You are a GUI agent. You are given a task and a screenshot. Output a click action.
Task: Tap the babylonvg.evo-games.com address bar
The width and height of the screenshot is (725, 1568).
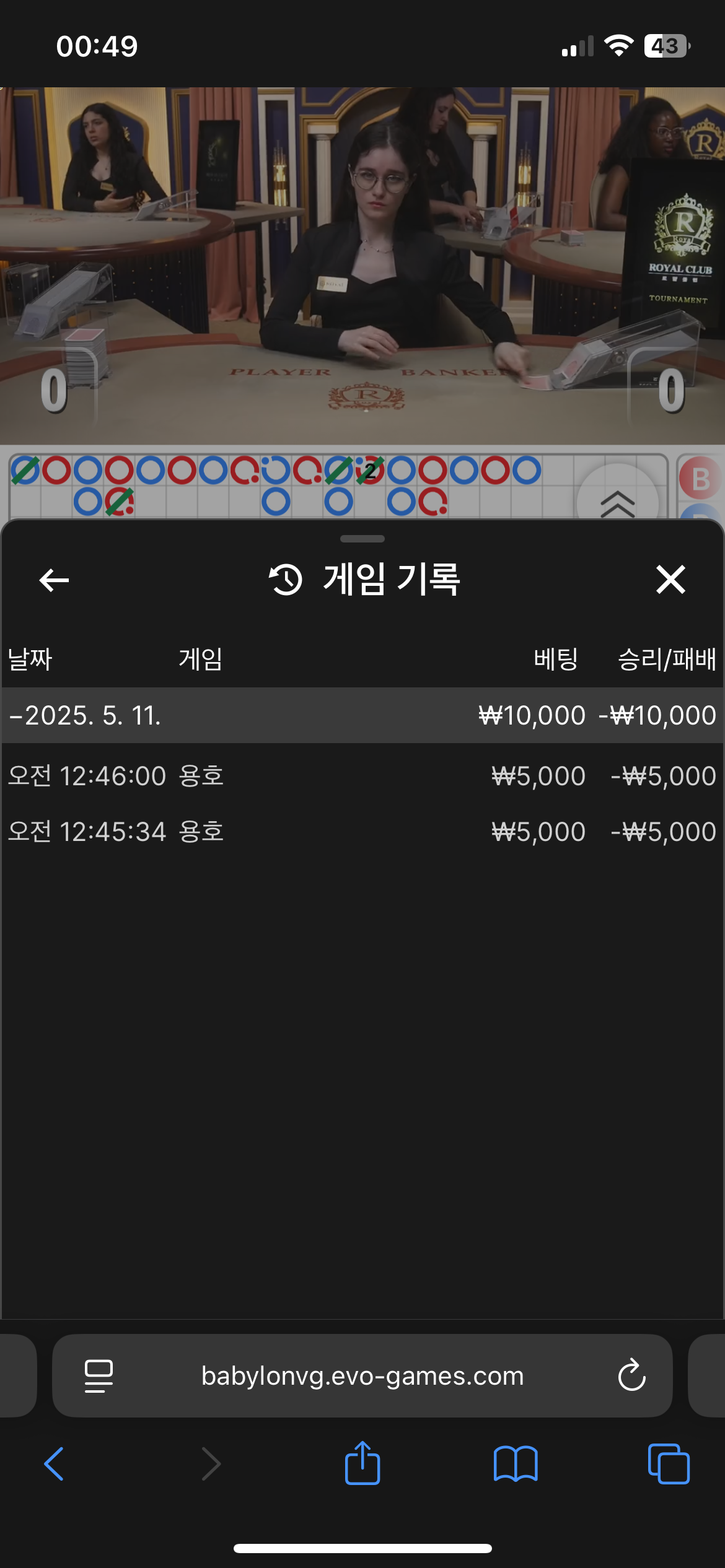pyautogui.click(x=362, y=1375)
